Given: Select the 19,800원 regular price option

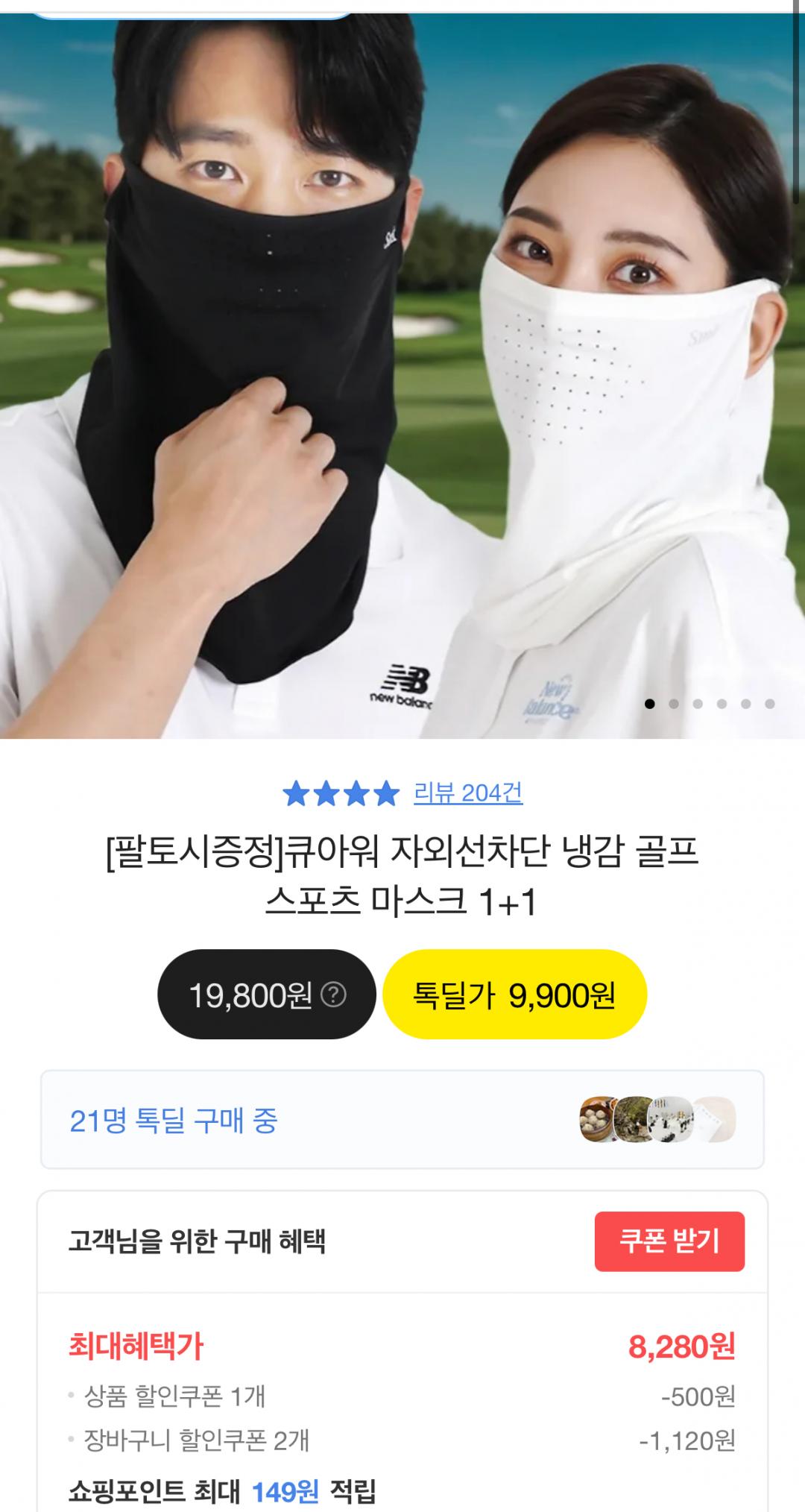Looking at the screenshot, I should tap(266, 995).
